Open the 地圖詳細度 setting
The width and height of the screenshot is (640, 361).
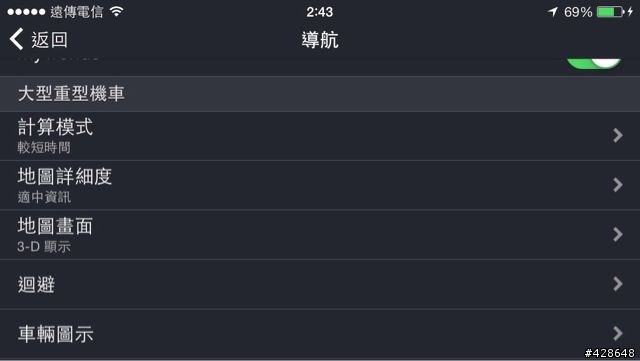320,185
